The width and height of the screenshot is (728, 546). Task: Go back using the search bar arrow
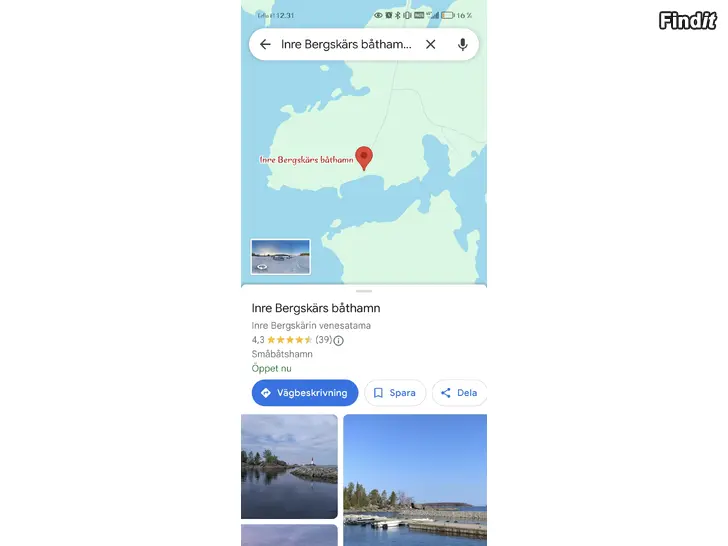265,45
